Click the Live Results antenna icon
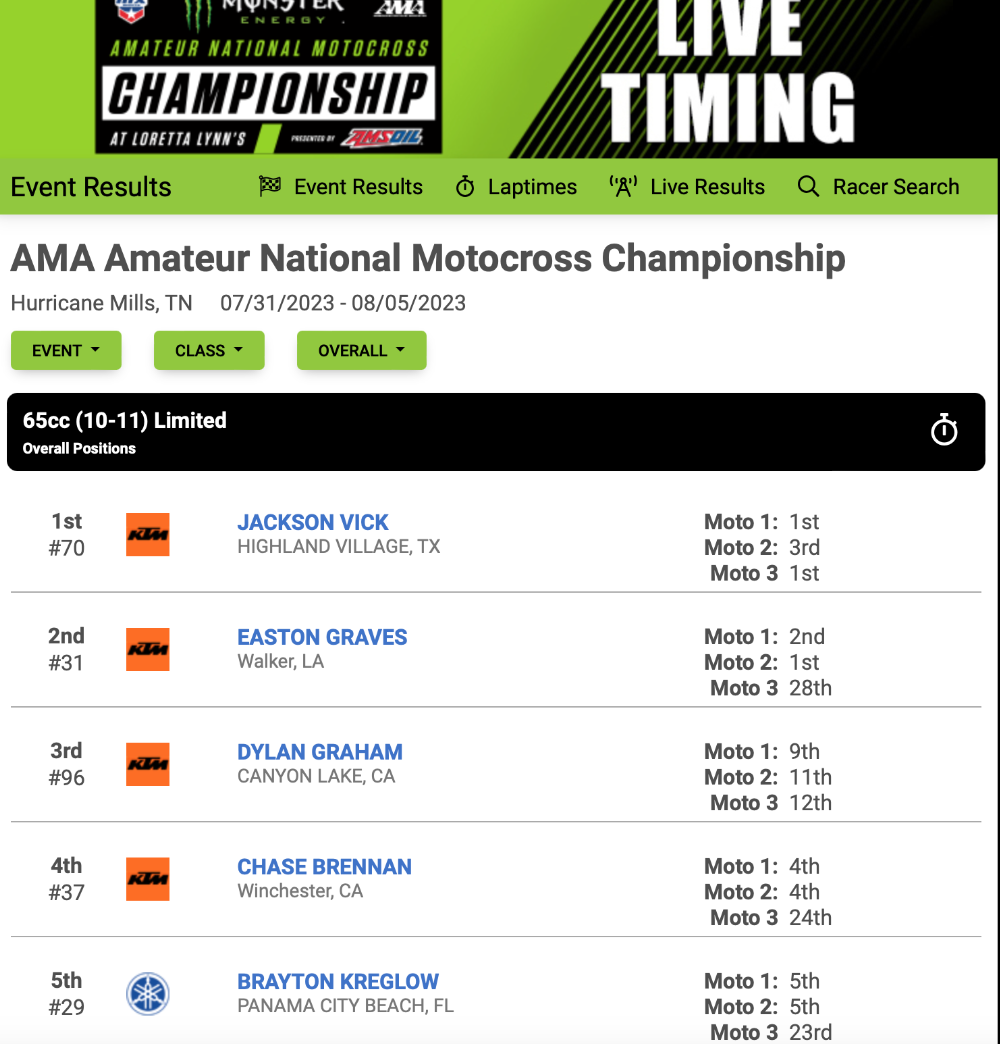 click(621, 185)
